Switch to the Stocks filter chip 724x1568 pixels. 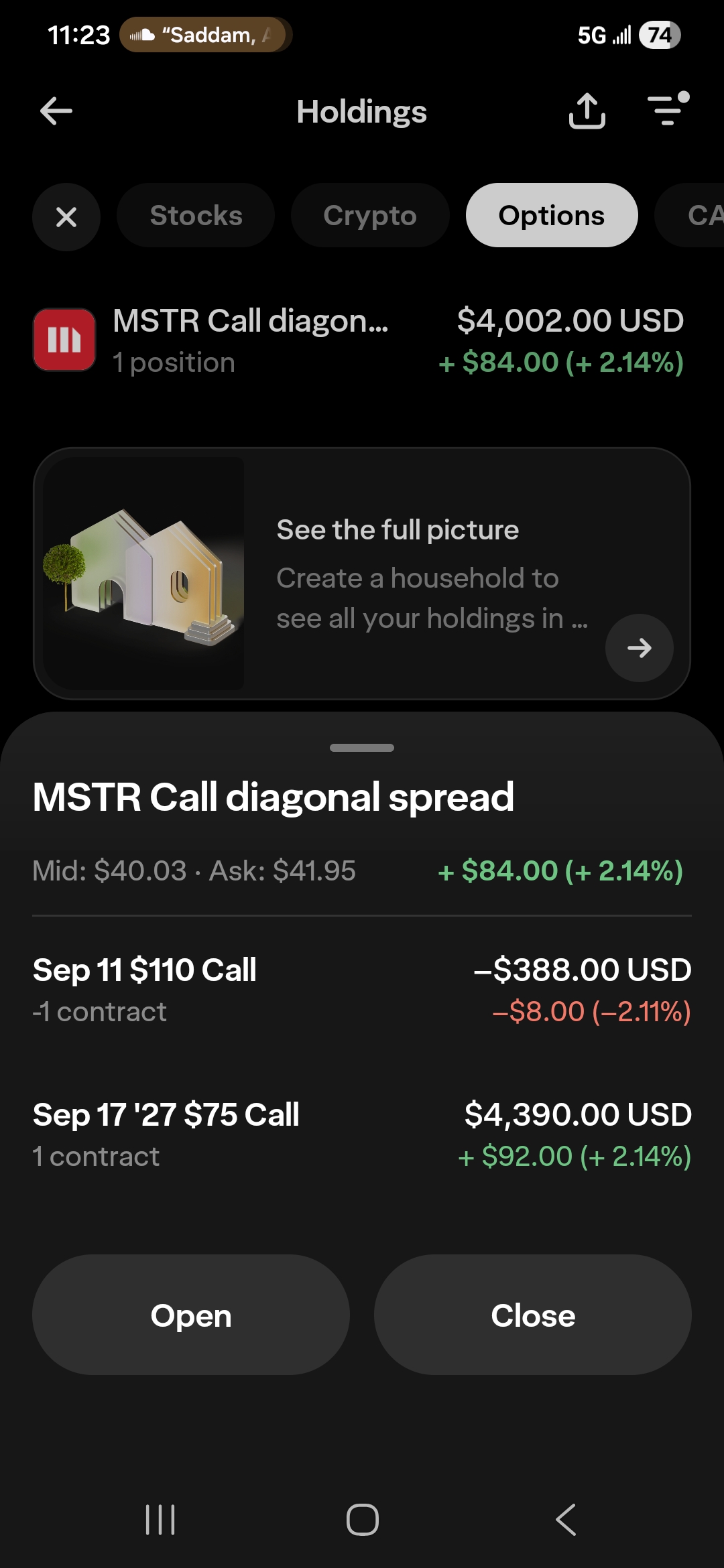pos(196,216)
